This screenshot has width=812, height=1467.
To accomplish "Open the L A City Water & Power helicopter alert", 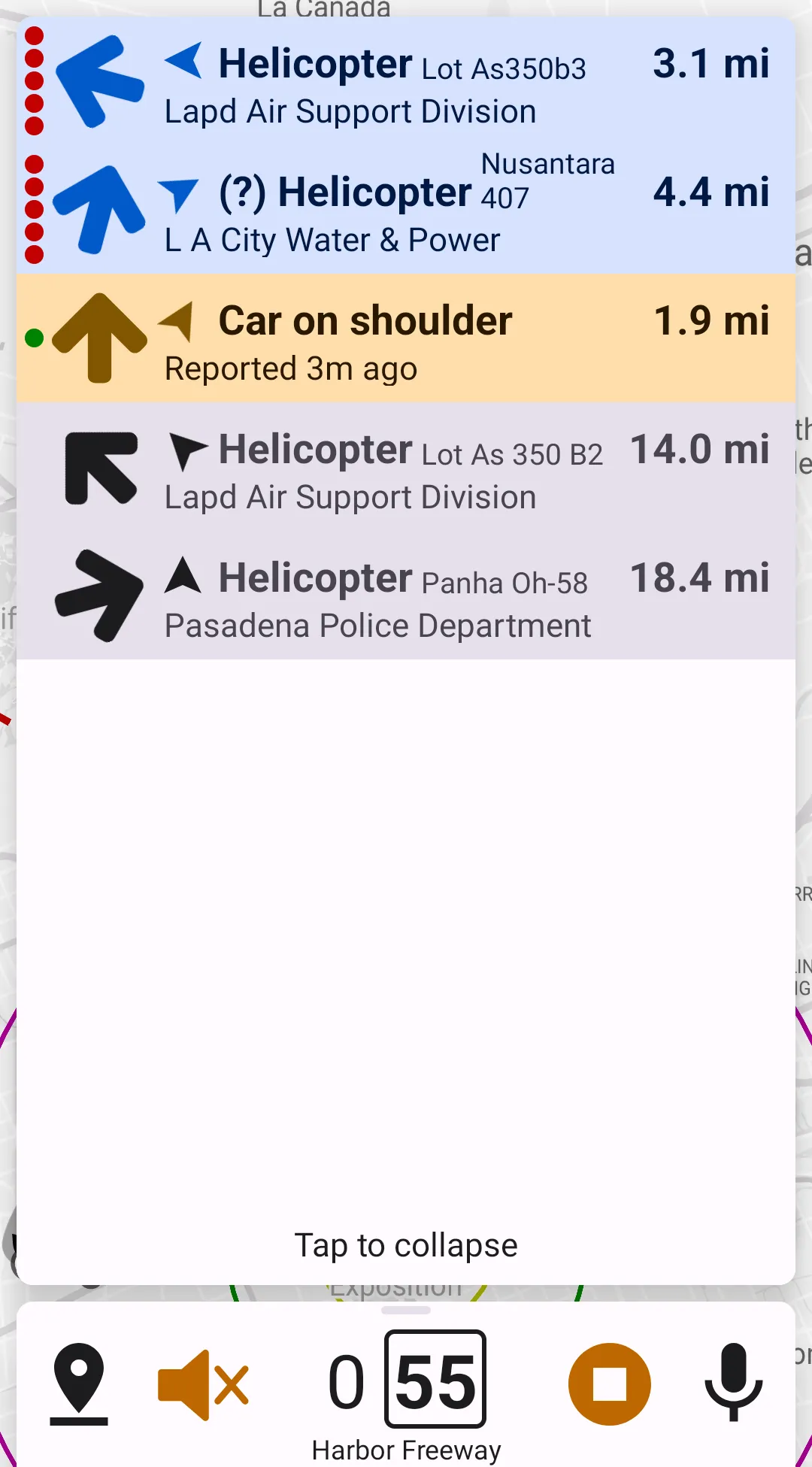I will [406, 211].
